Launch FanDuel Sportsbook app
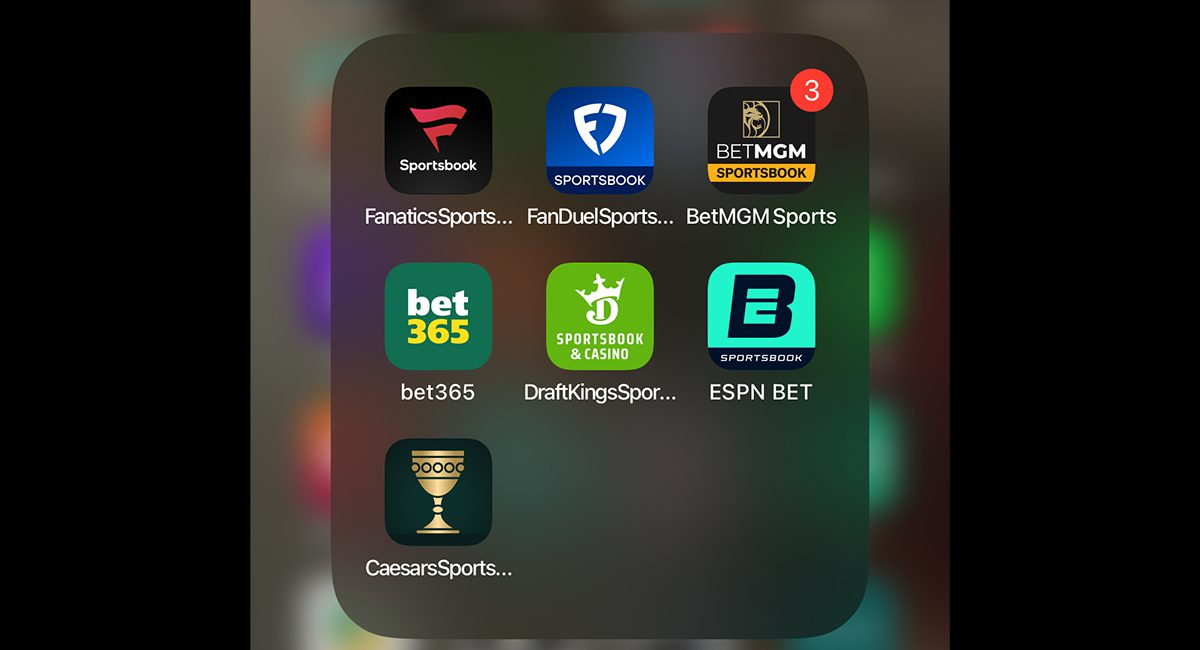 click(x=599, y=140)
